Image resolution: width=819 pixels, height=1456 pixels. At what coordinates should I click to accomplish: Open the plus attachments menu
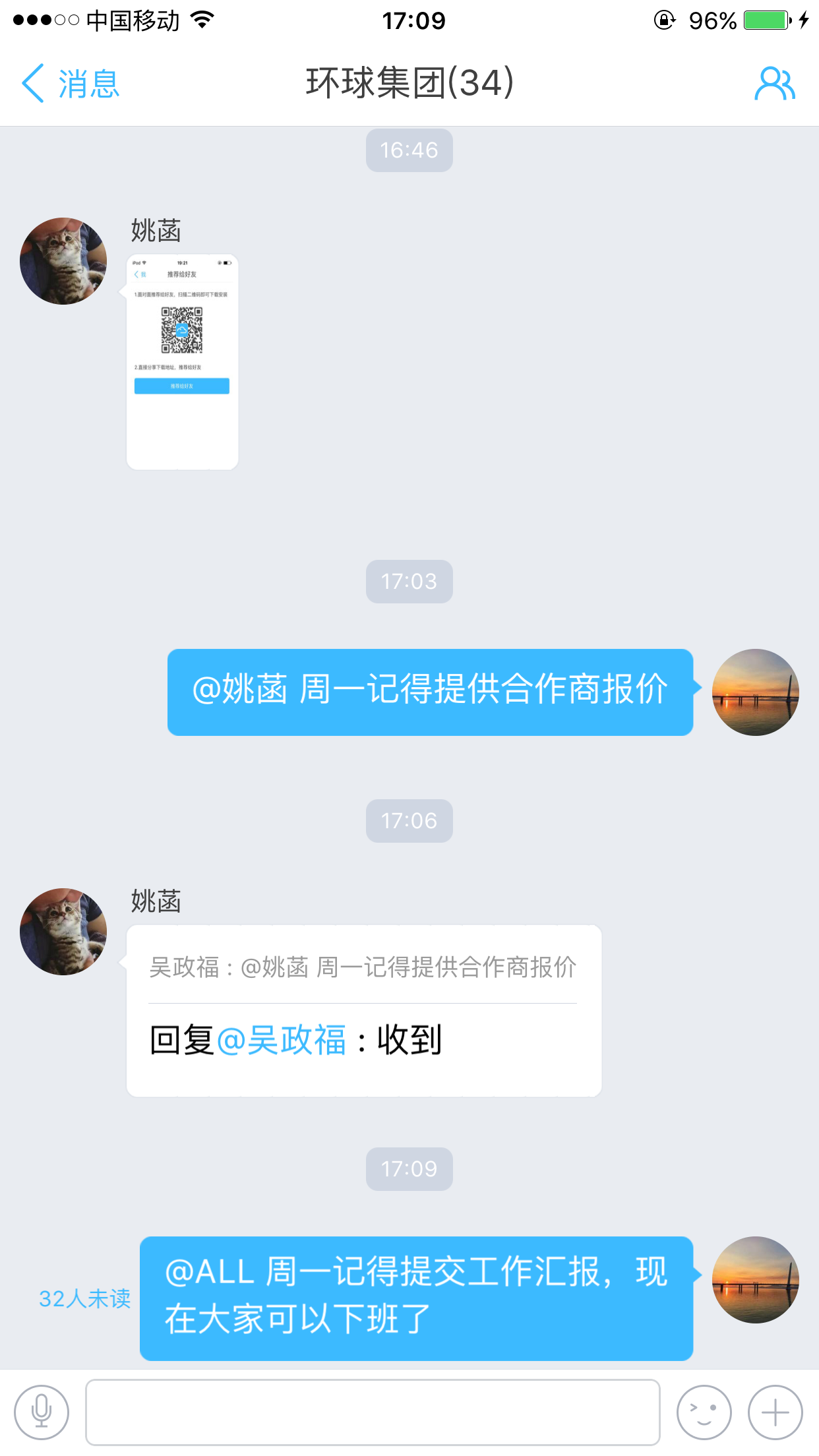coord(775,1412)
